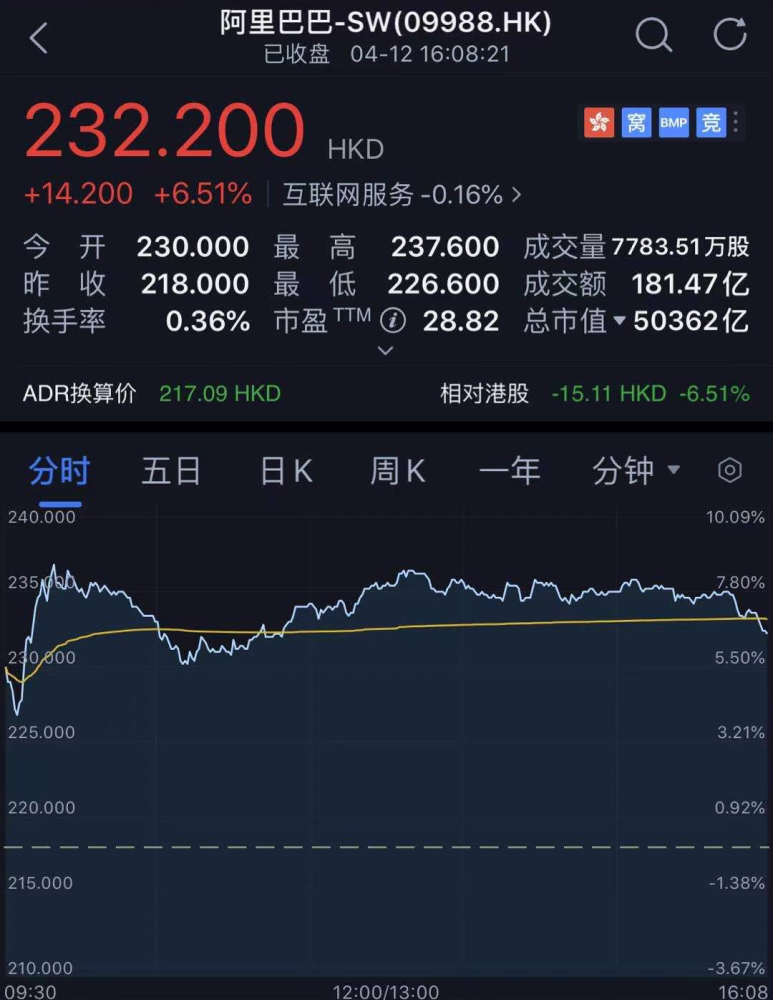This screenshot has width=773, height=1000.
Task: Switch to the 分时 chart tab
Action: point(59,470)
